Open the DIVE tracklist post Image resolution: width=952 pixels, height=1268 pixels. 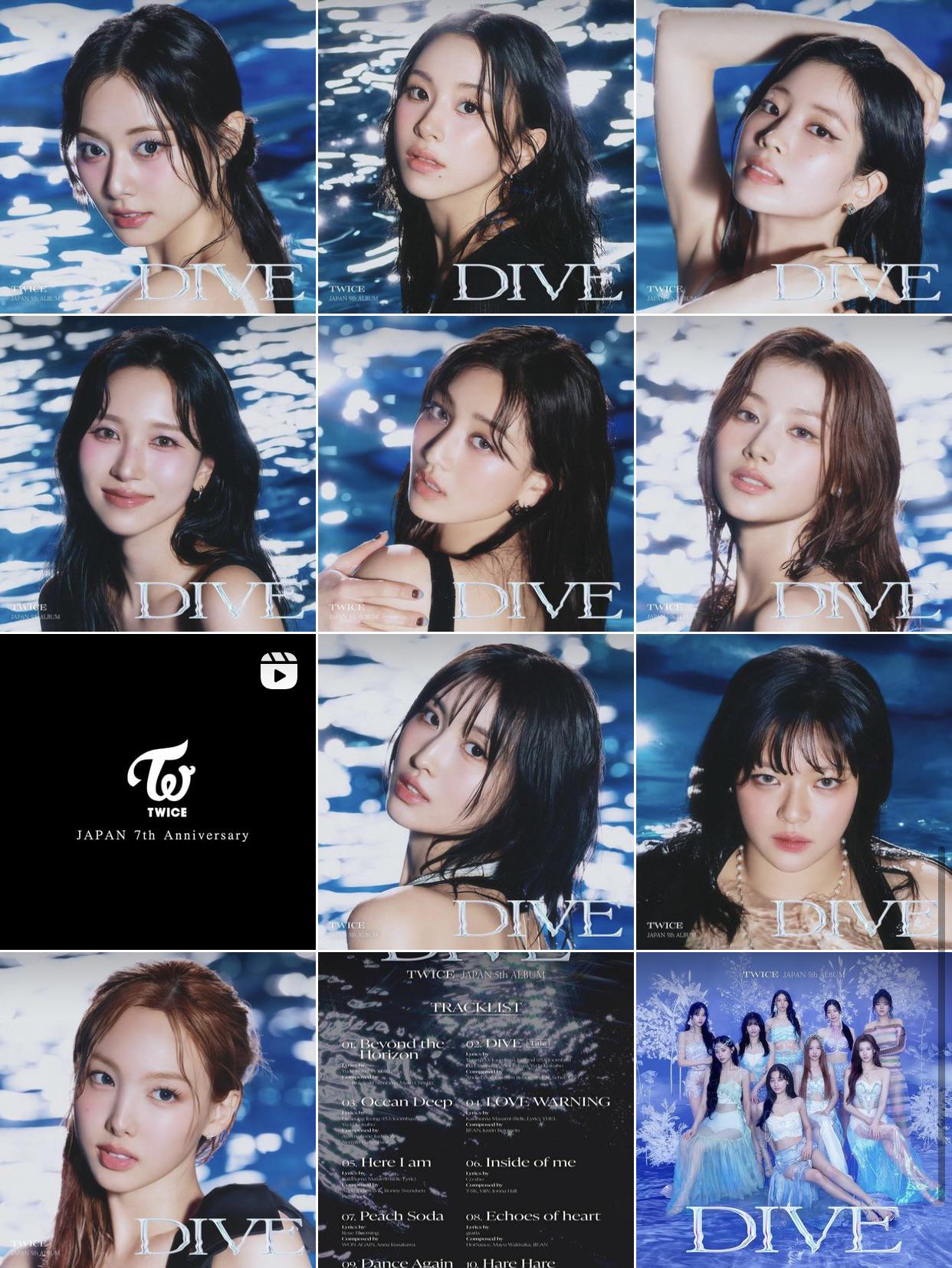476,1108
